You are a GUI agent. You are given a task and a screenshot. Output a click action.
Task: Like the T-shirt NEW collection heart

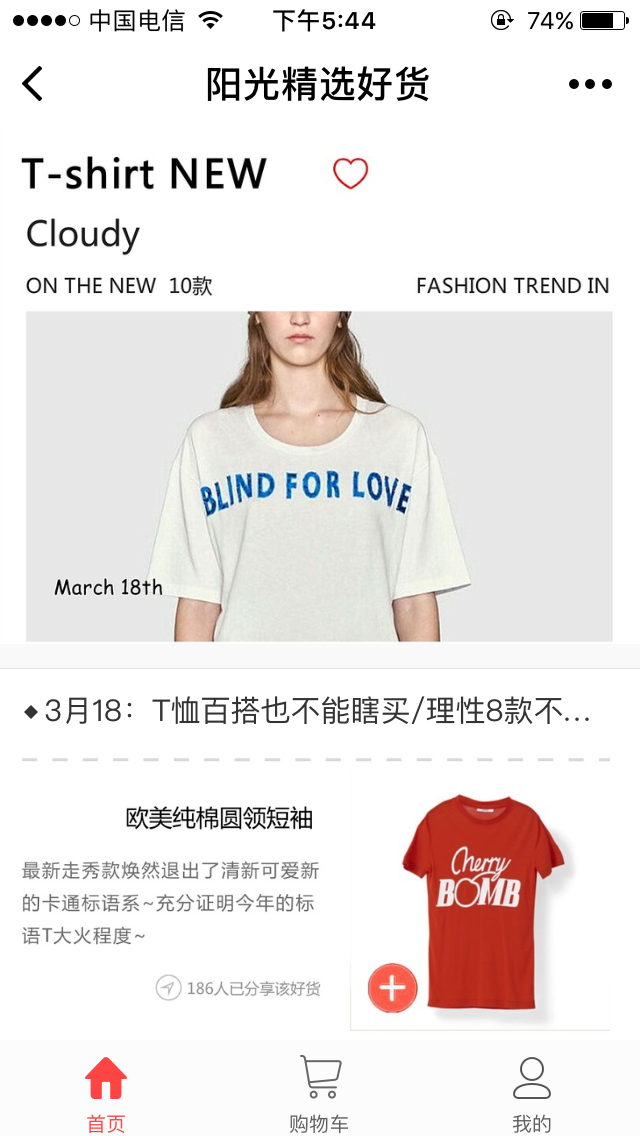click(350, 174)
